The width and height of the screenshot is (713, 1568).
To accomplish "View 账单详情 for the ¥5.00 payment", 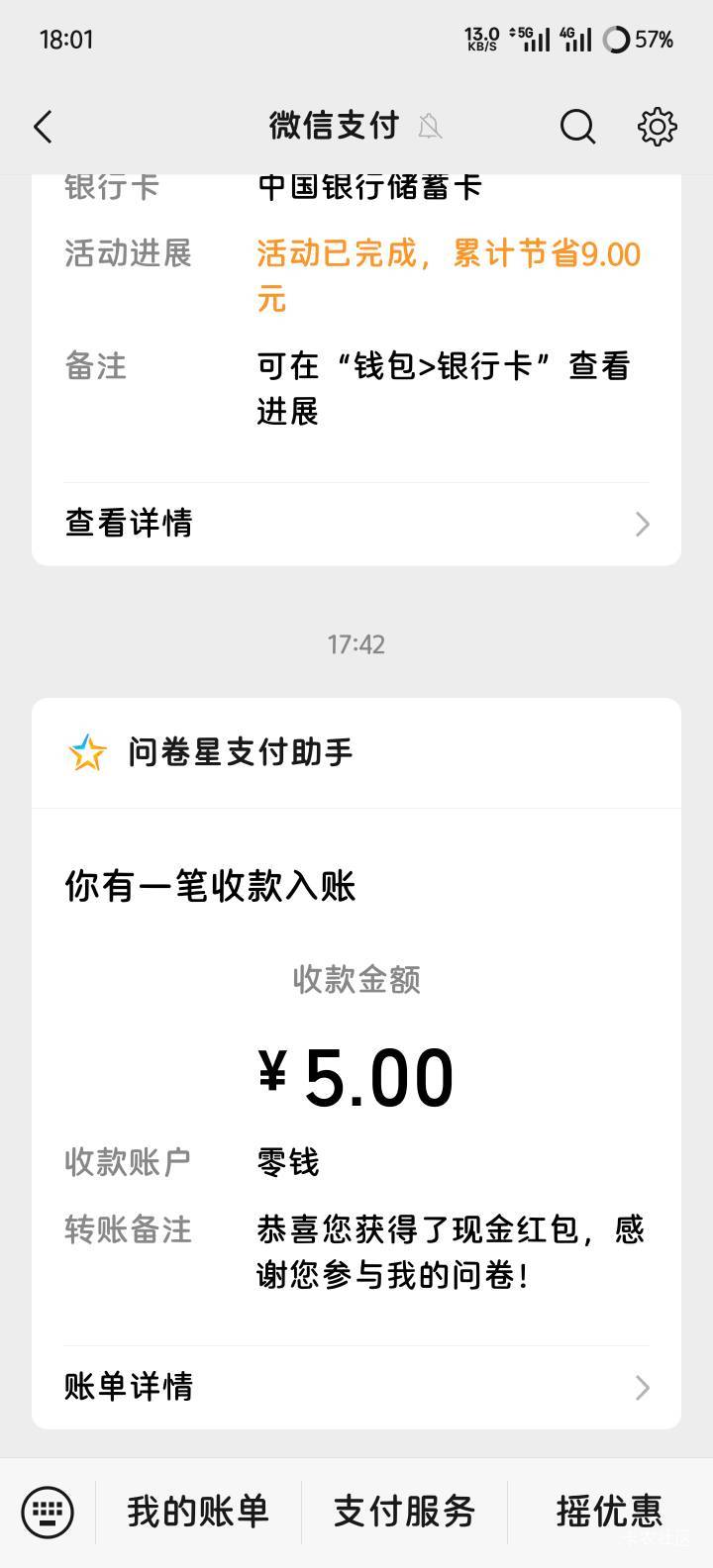I will [356, 1387].
